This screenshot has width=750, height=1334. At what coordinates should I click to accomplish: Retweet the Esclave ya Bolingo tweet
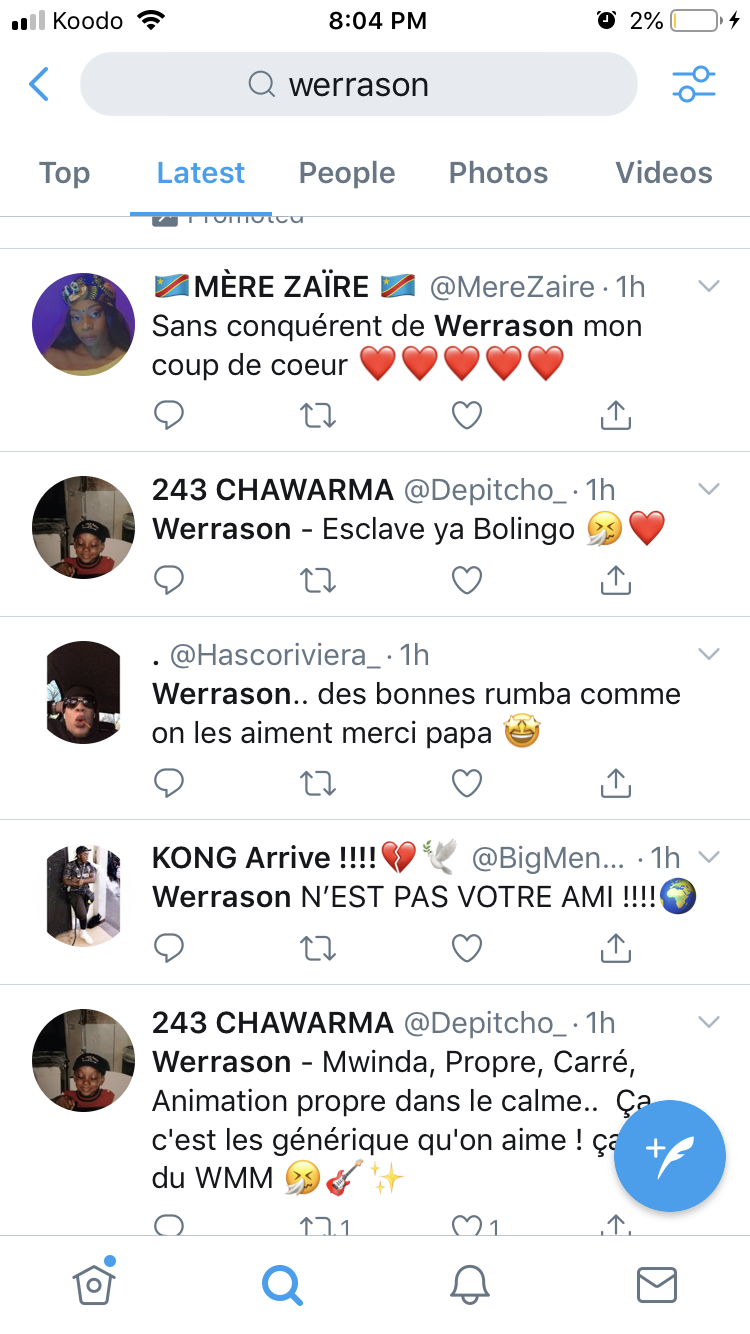point(318,579)
